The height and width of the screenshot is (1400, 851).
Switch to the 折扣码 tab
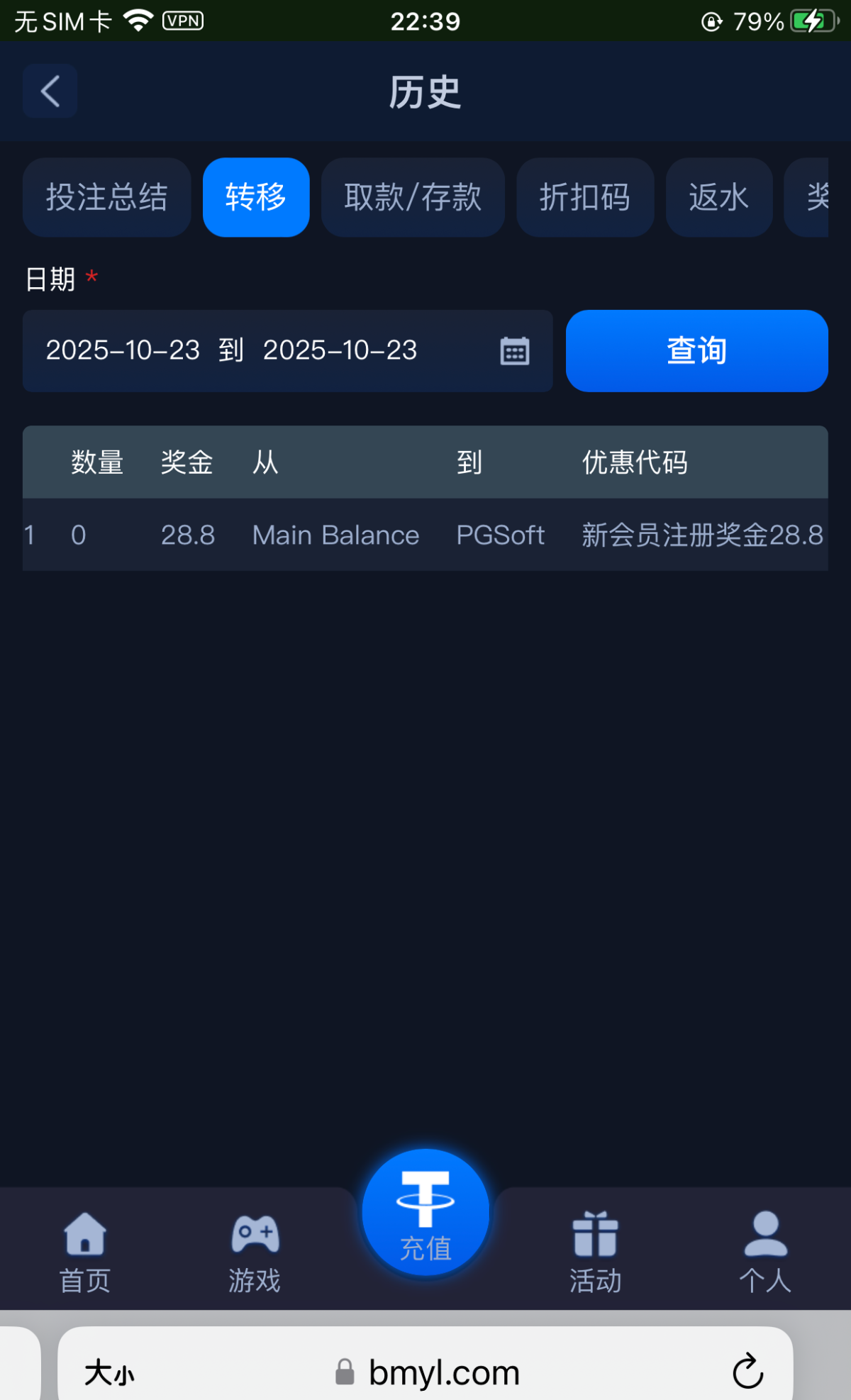[585, 197]
